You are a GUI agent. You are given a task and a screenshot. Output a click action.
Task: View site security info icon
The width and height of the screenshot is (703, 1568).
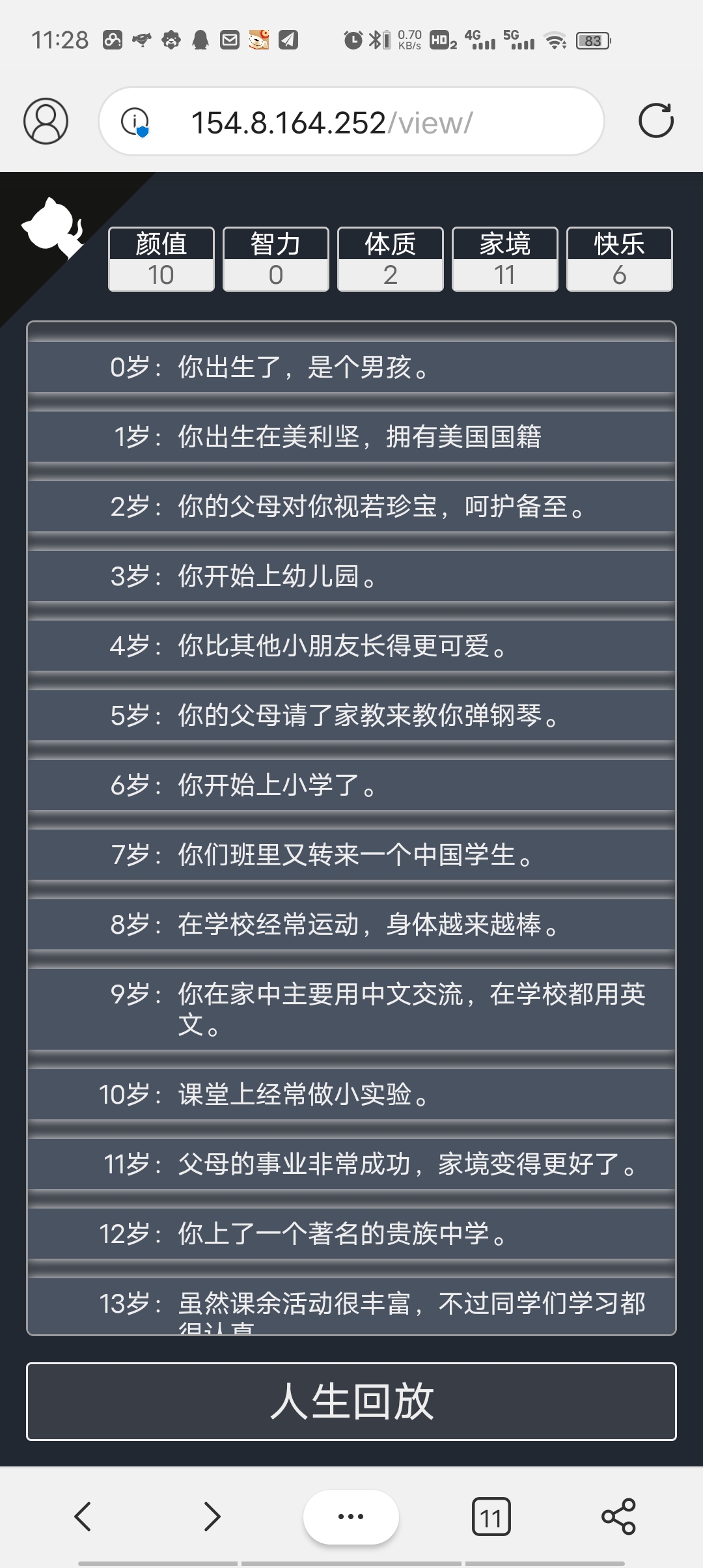(135, 122)
